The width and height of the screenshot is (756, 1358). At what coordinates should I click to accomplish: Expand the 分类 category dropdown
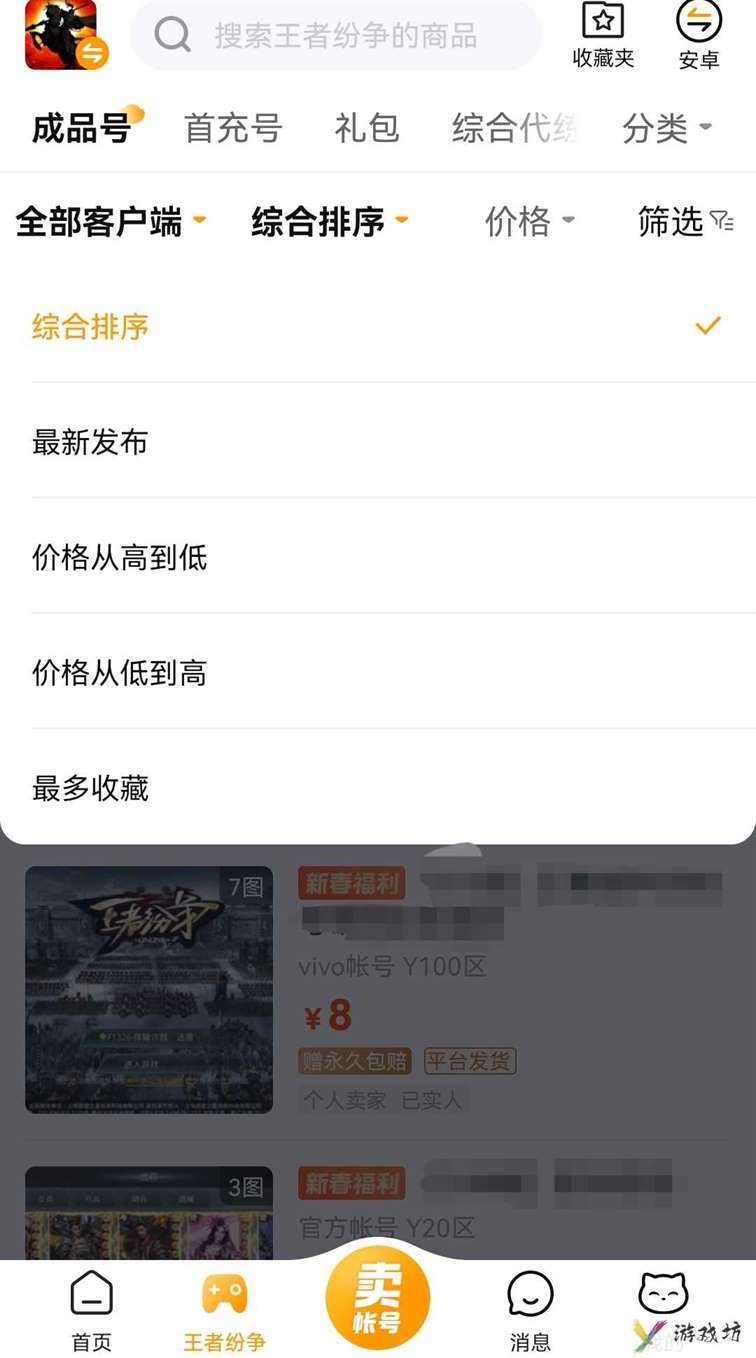tap(666, 128)
